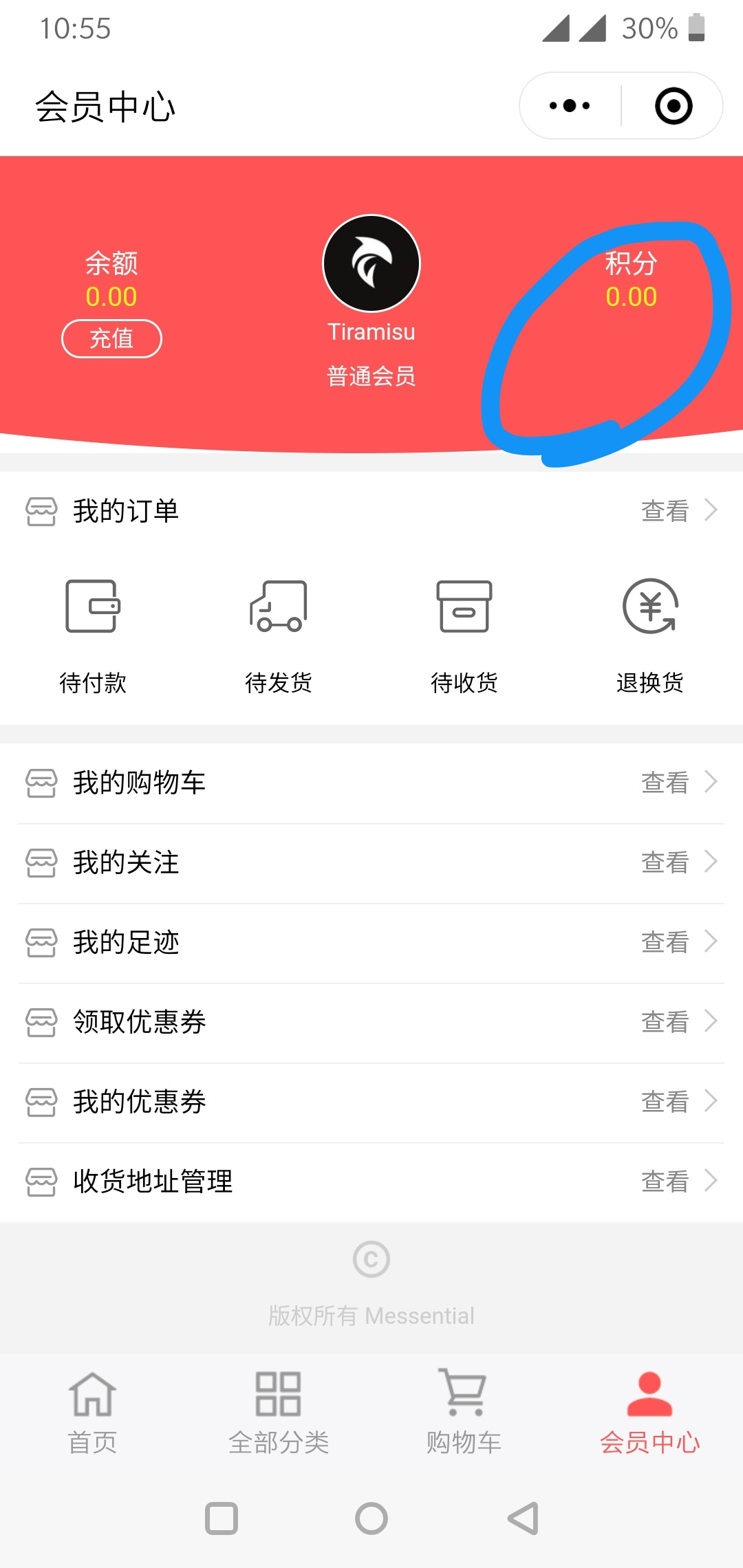Tap the system back button

(523, 1518)
